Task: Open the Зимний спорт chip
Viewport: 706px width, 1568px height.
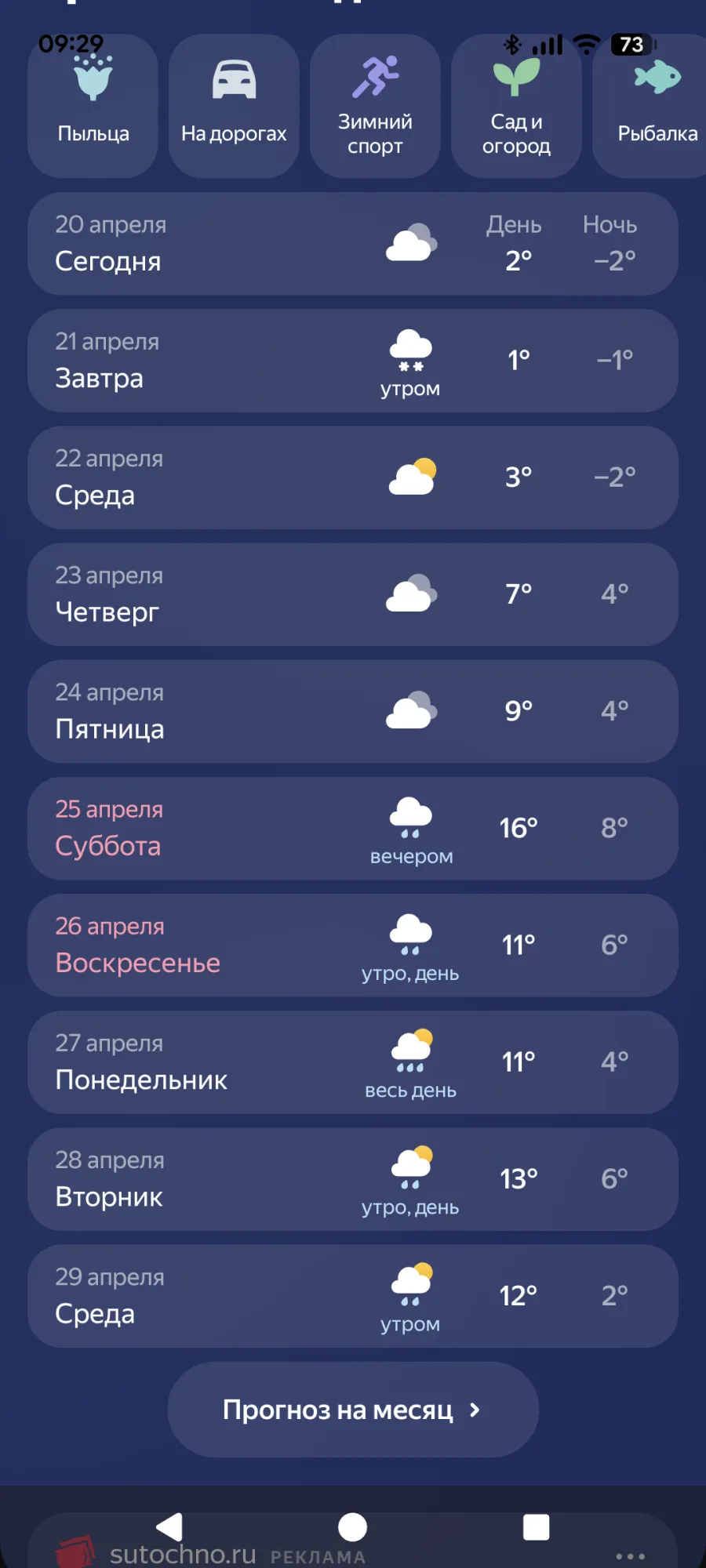Action: 375,107
